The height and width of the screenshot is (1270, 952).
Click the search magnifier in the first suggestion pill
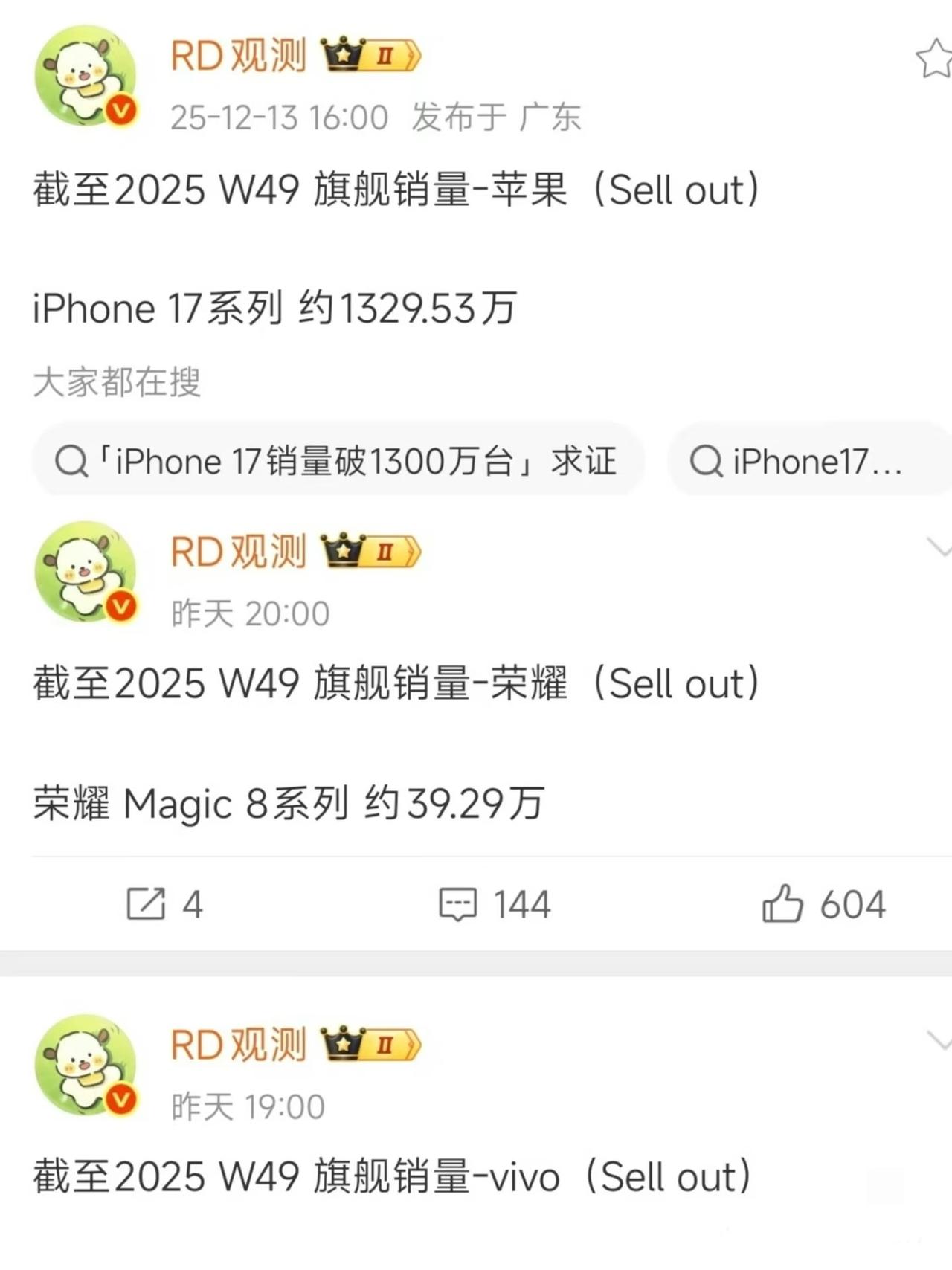[71, 461]
